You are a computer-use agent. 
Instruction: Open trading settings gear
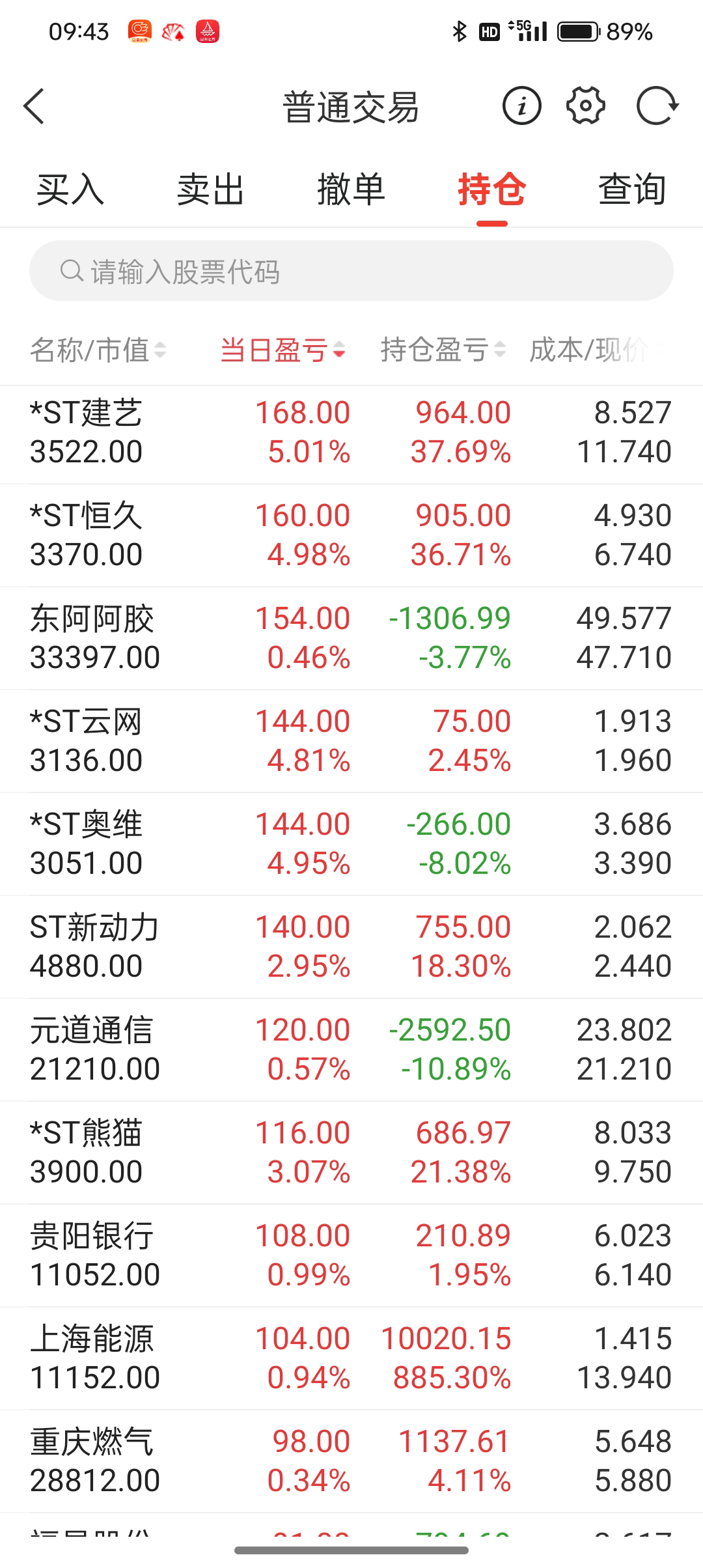tap(586, 106)
